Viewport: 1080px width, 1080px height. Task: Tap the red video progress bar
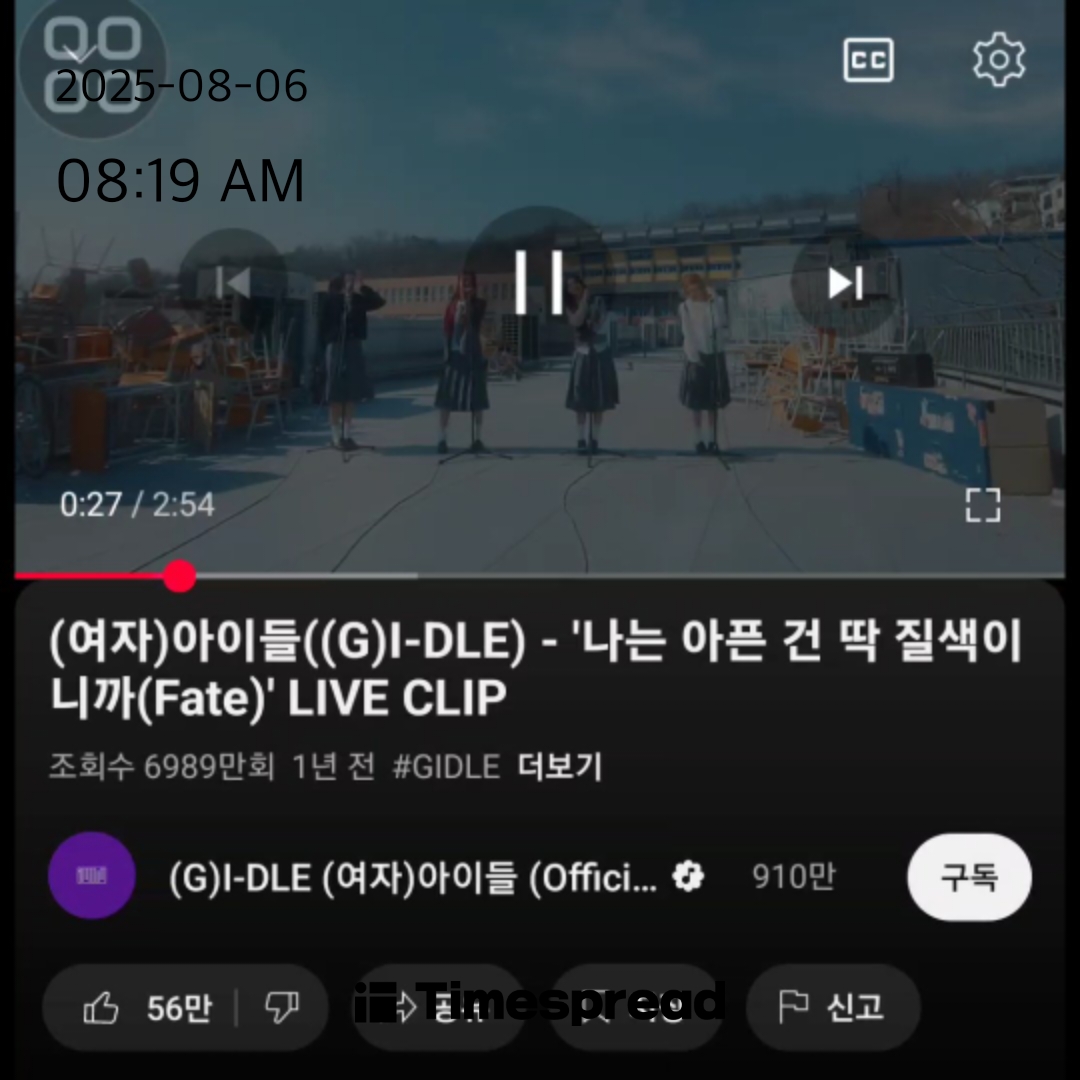(x=100, y=576)
